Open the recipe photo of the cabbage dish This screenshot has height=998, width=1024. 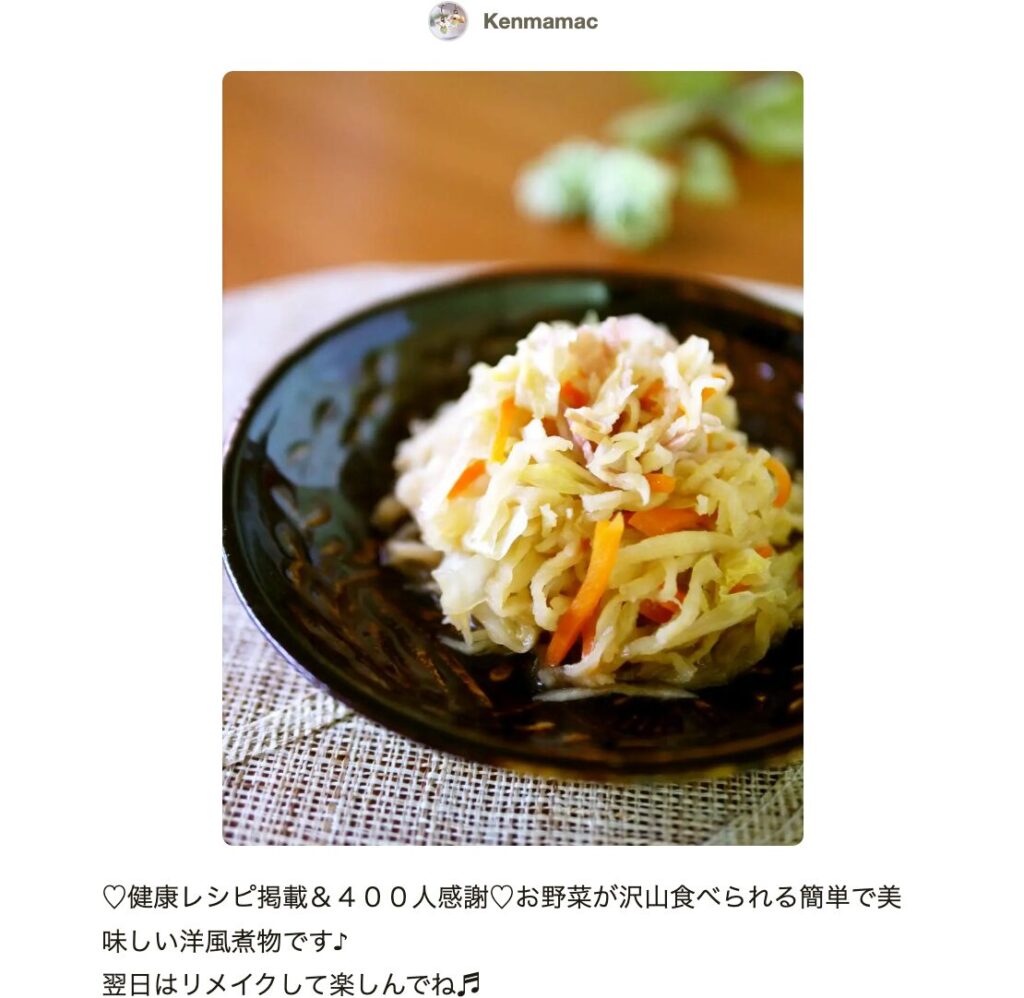pos(512,458)
